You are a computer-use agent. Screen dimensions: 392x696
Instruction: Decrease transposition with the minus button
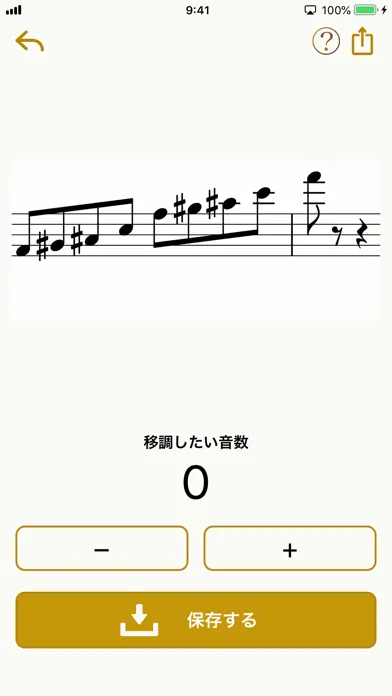click(x=102, y=548)
